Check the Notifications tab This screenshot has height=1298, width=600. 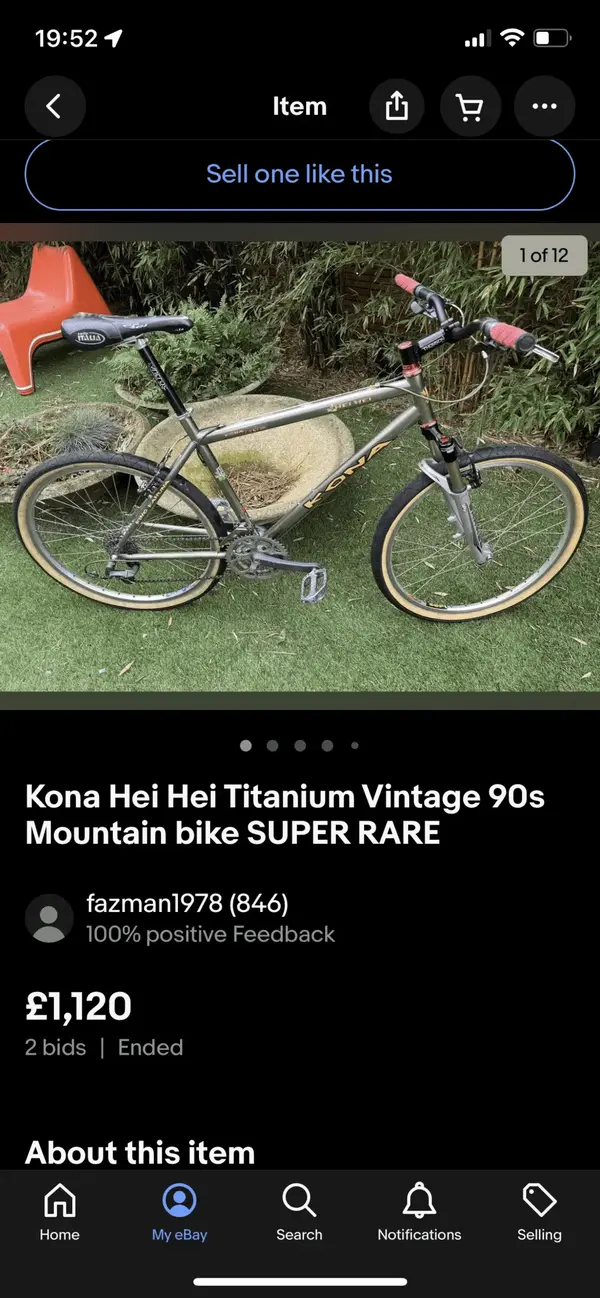pyautogui.click(x=419, y=1212)
